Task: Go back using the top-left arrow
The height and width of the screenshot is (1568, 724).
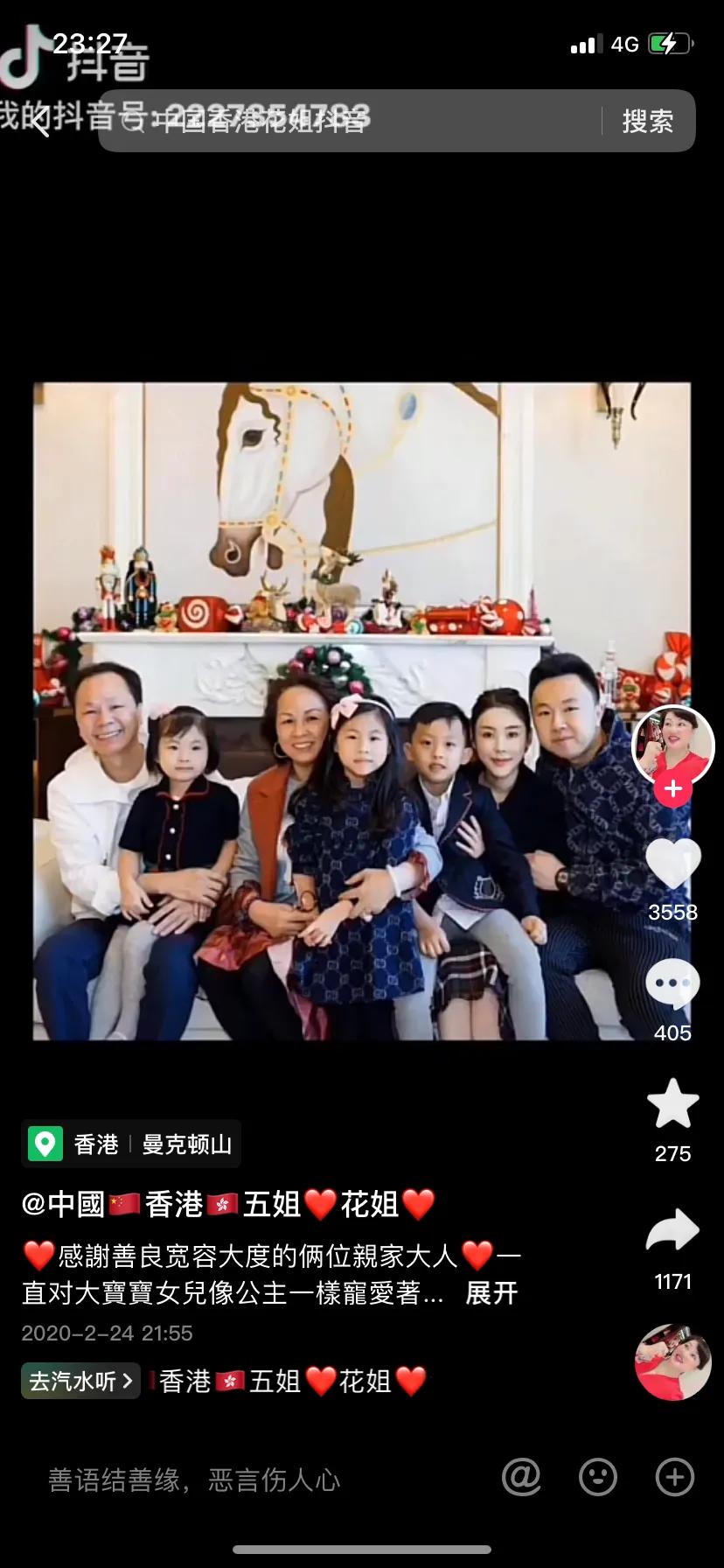Action: (x=39, y=122)
